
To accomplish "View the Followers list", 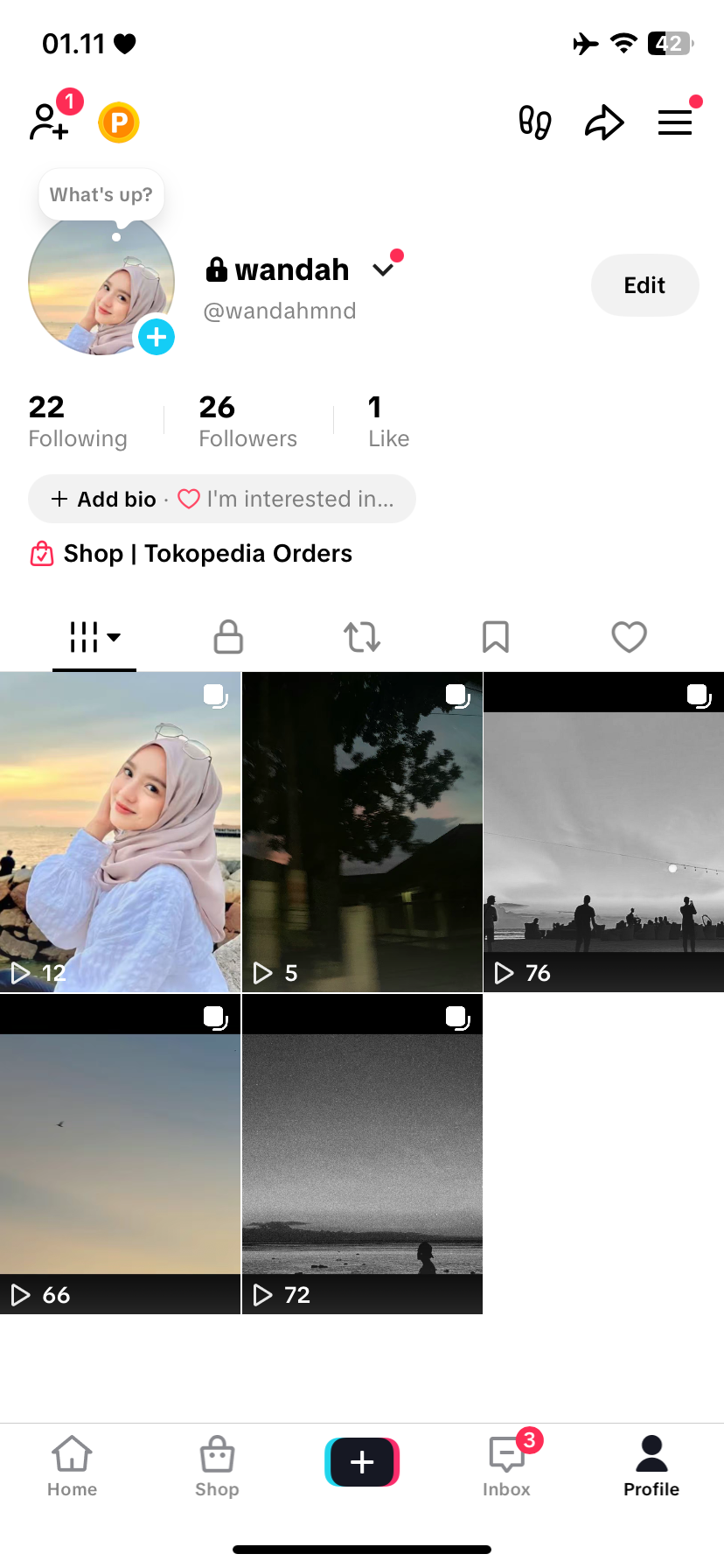I will tap(247, 421).
